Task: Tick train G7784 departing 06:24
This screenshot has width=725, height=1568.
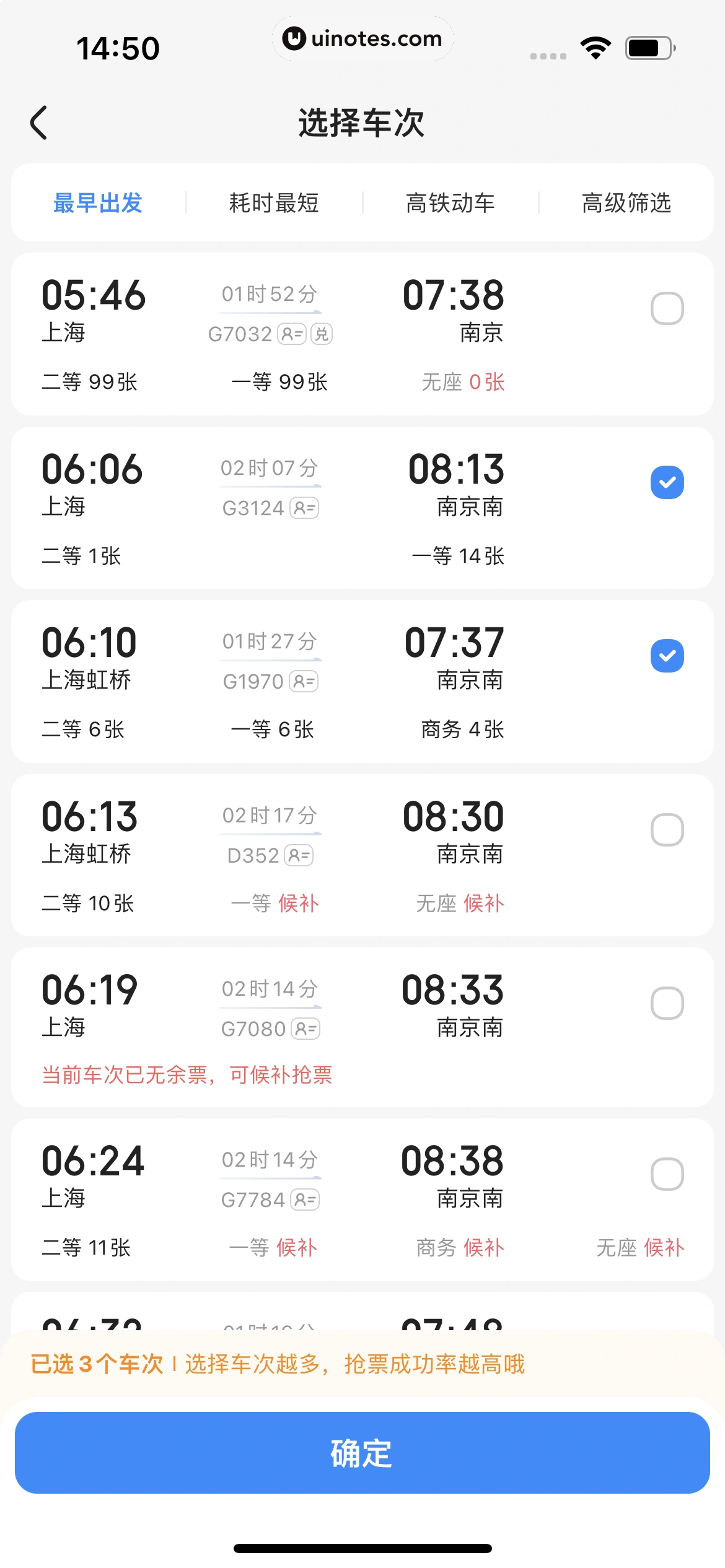Action: click(x=667, y=1174)
